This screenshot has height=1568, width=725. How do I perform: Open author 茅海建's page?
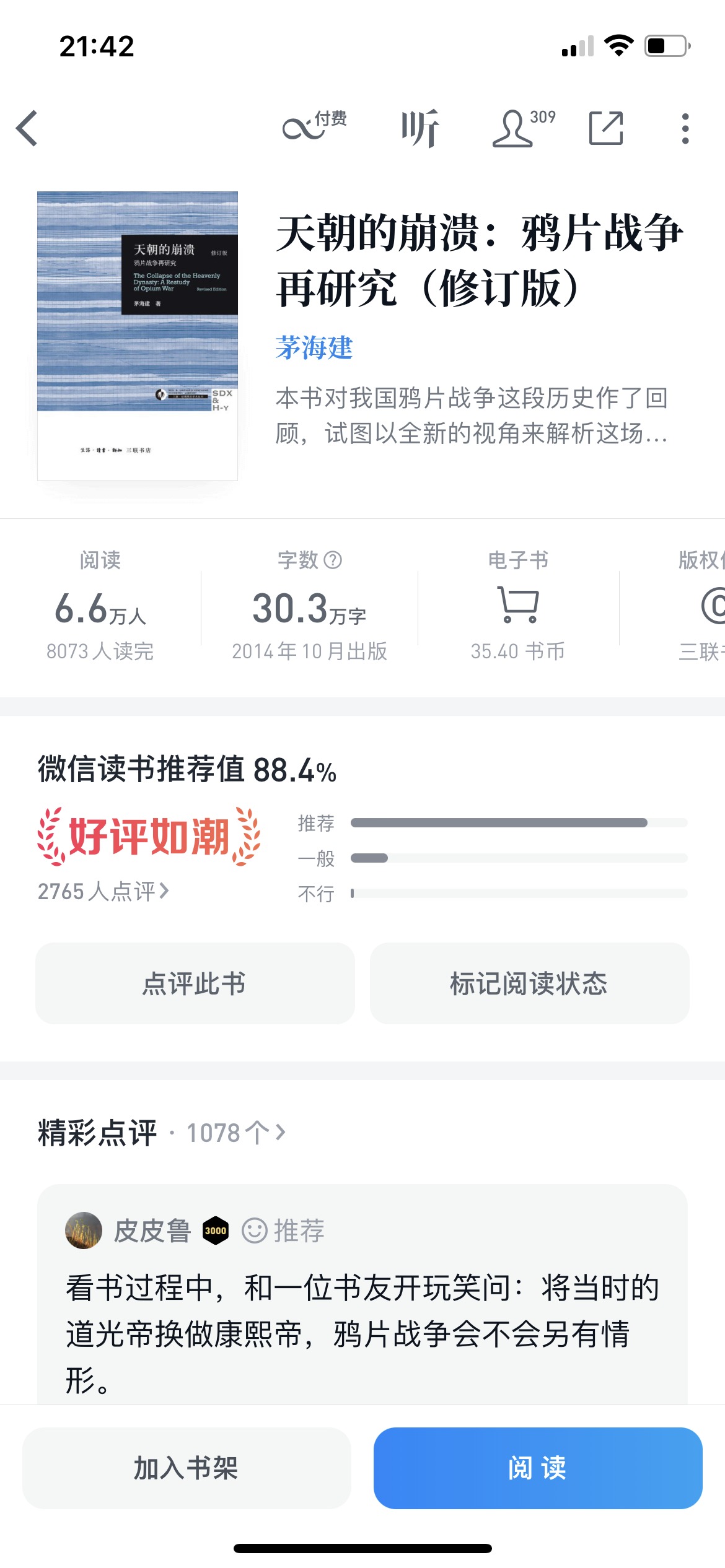coord(314,347)
